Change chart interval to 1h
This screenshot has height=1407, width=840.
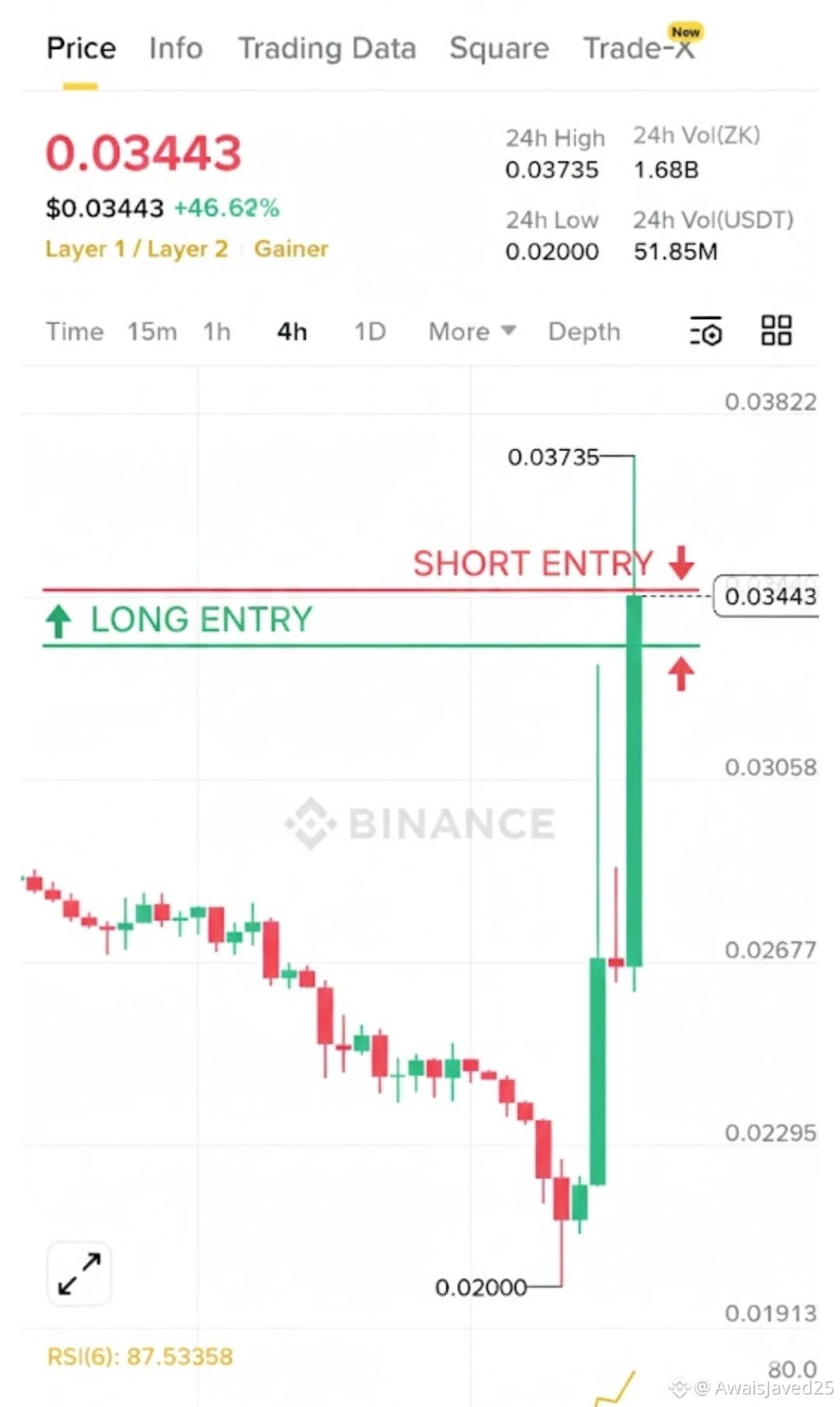[217, 331]
